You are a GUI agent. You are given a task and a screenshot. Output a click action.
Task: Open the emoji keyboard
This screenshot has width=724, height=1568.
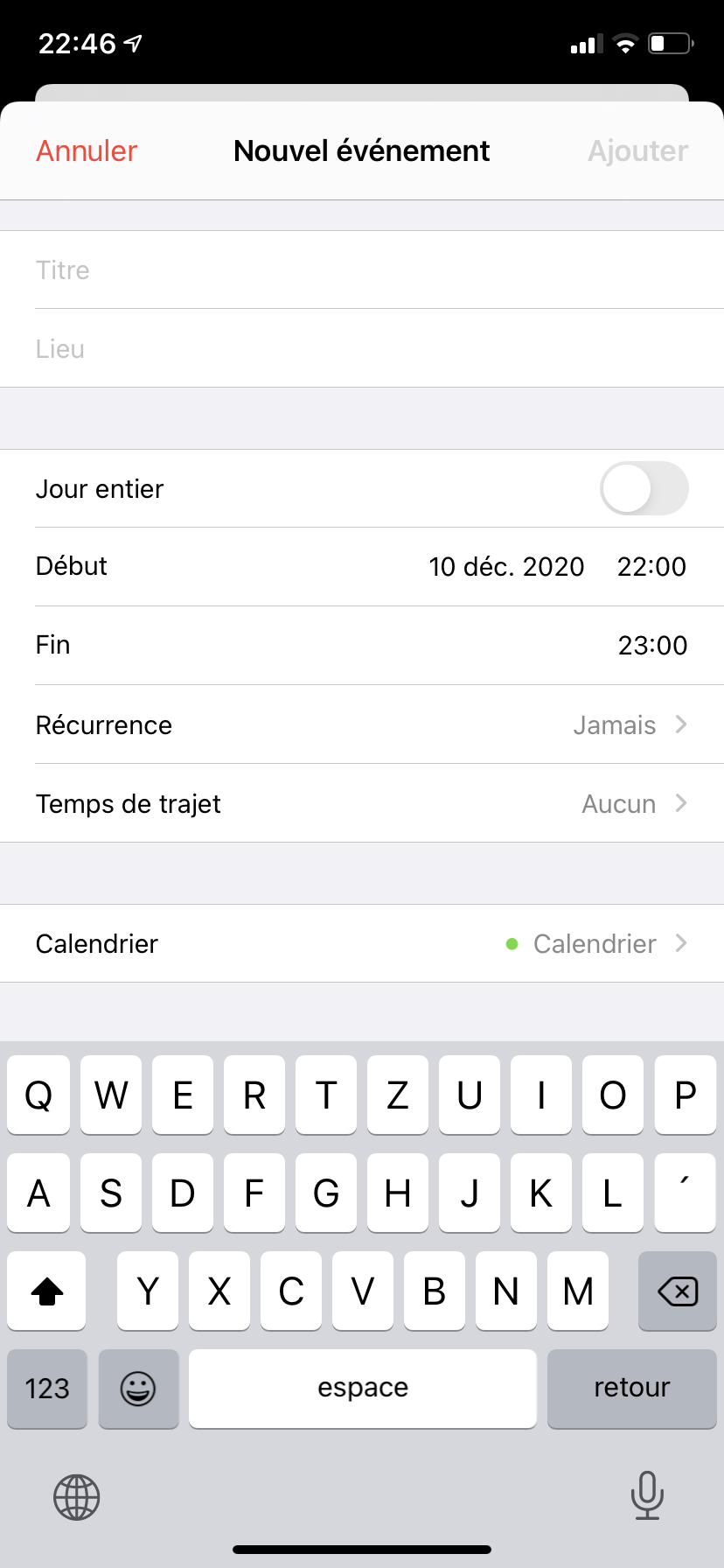tap(138, 1389)
